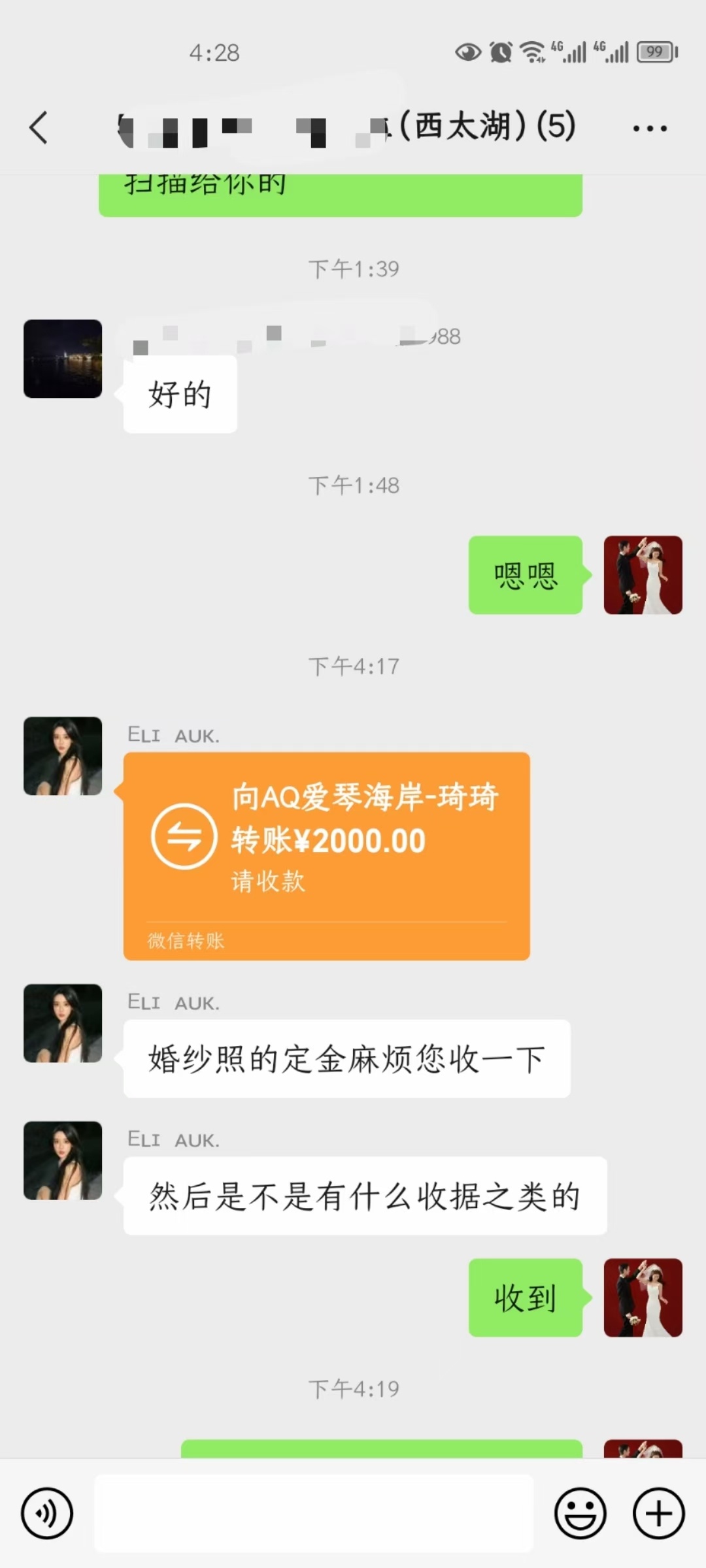Open the emoji sticker panel
This screenshot has width=706, height=1568.
(x=580, y=1513)
